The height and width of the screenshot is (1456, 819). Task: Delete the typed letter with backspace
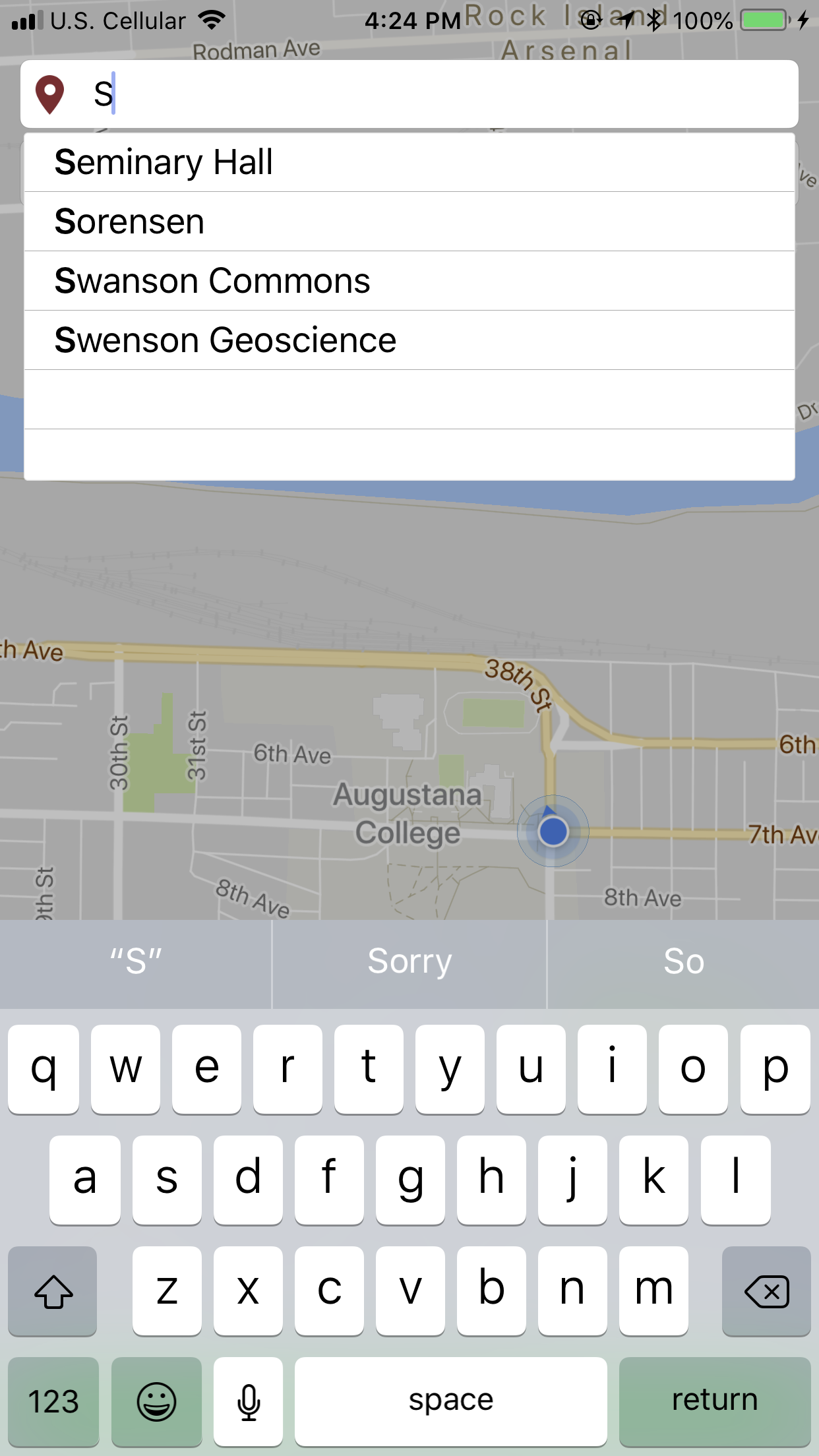point(766,1291)
